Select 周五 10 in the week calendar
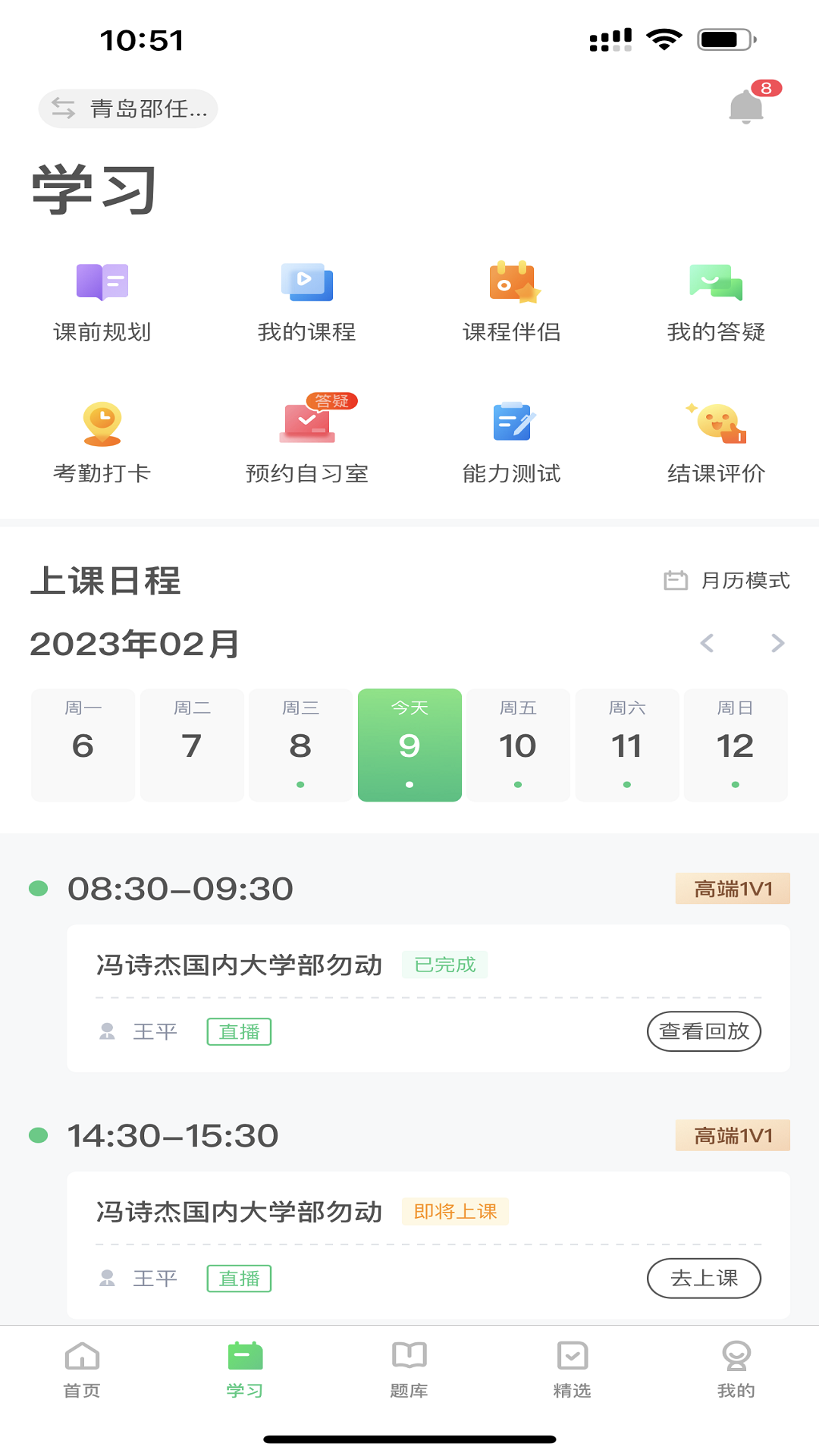 518,745
